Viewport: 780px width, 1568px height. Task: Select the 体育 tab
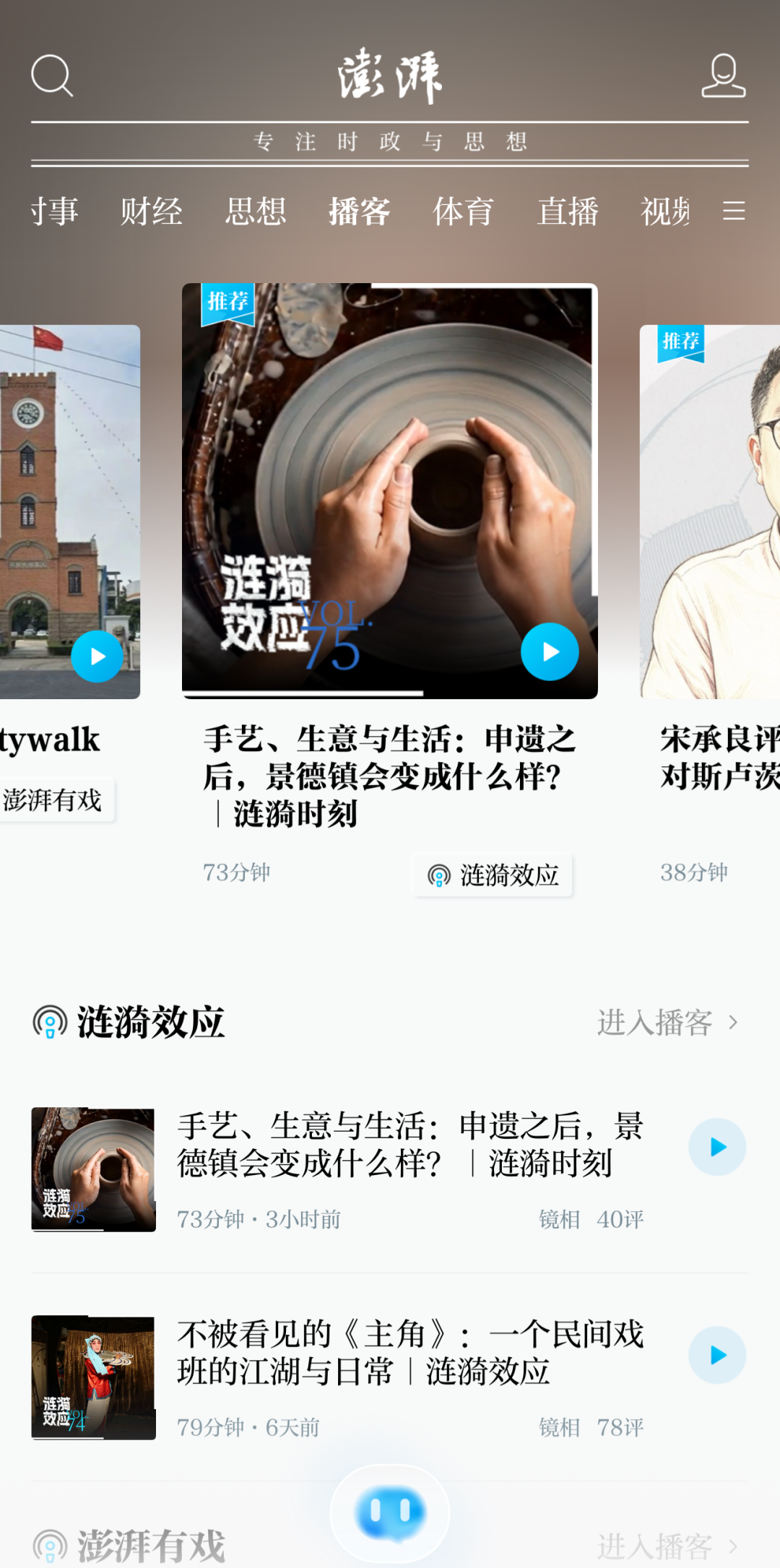point(464,212)
